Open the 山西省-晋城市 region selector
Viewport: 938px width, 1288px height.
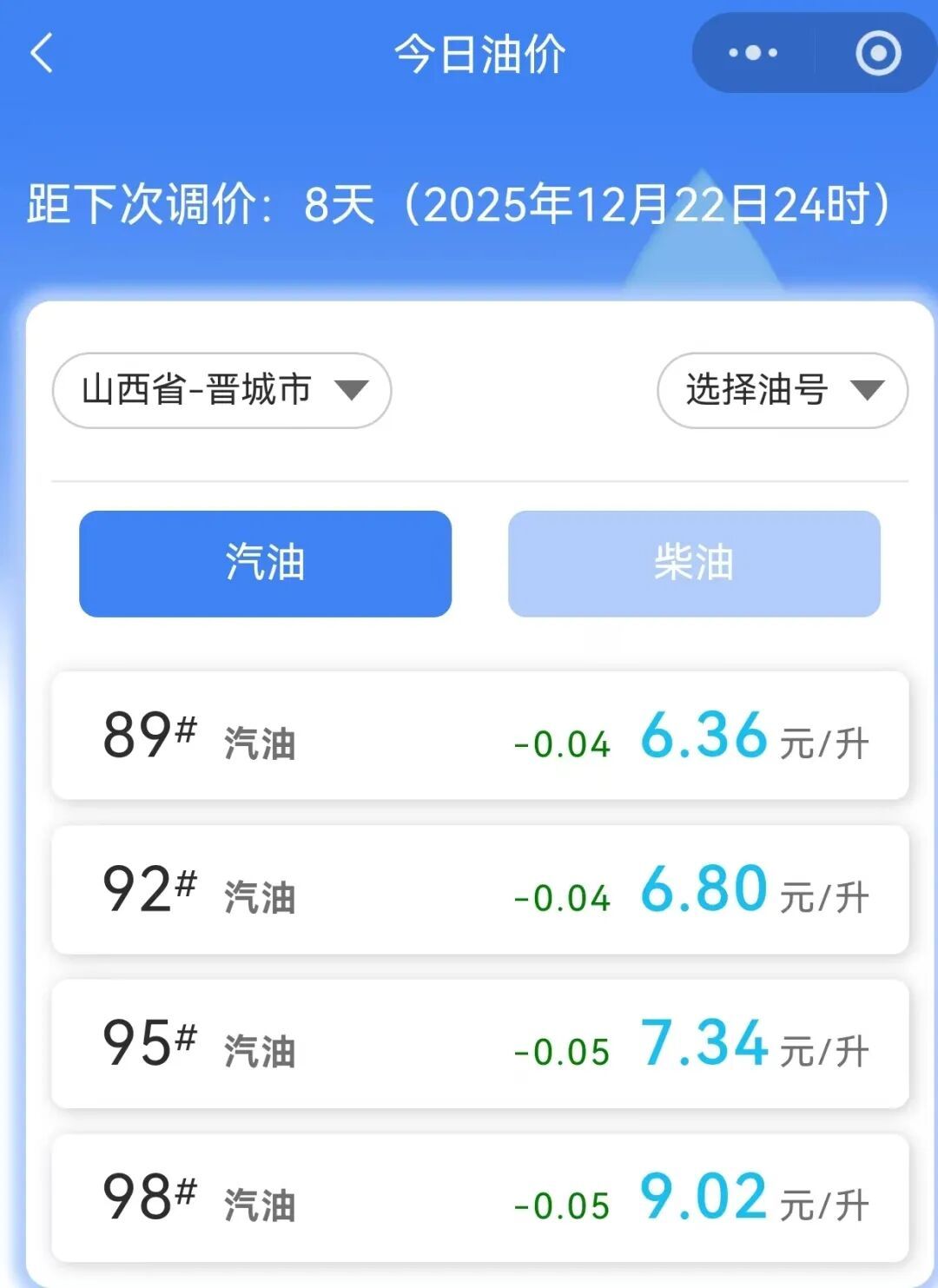[200, 391]
